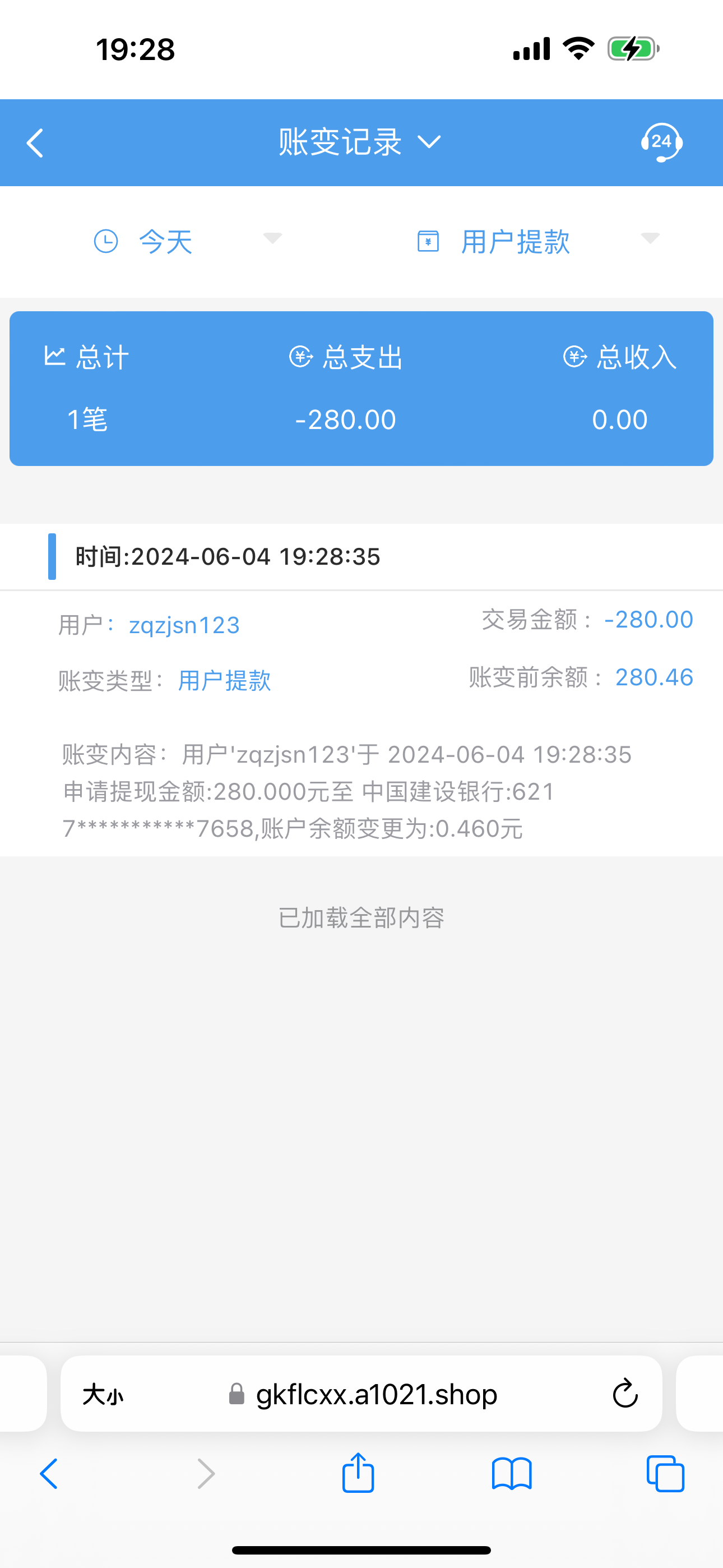The width and height of the screenshot is (723, 1568).
Task: Reload the page in Safari
Action: (x=624, y=1394)
